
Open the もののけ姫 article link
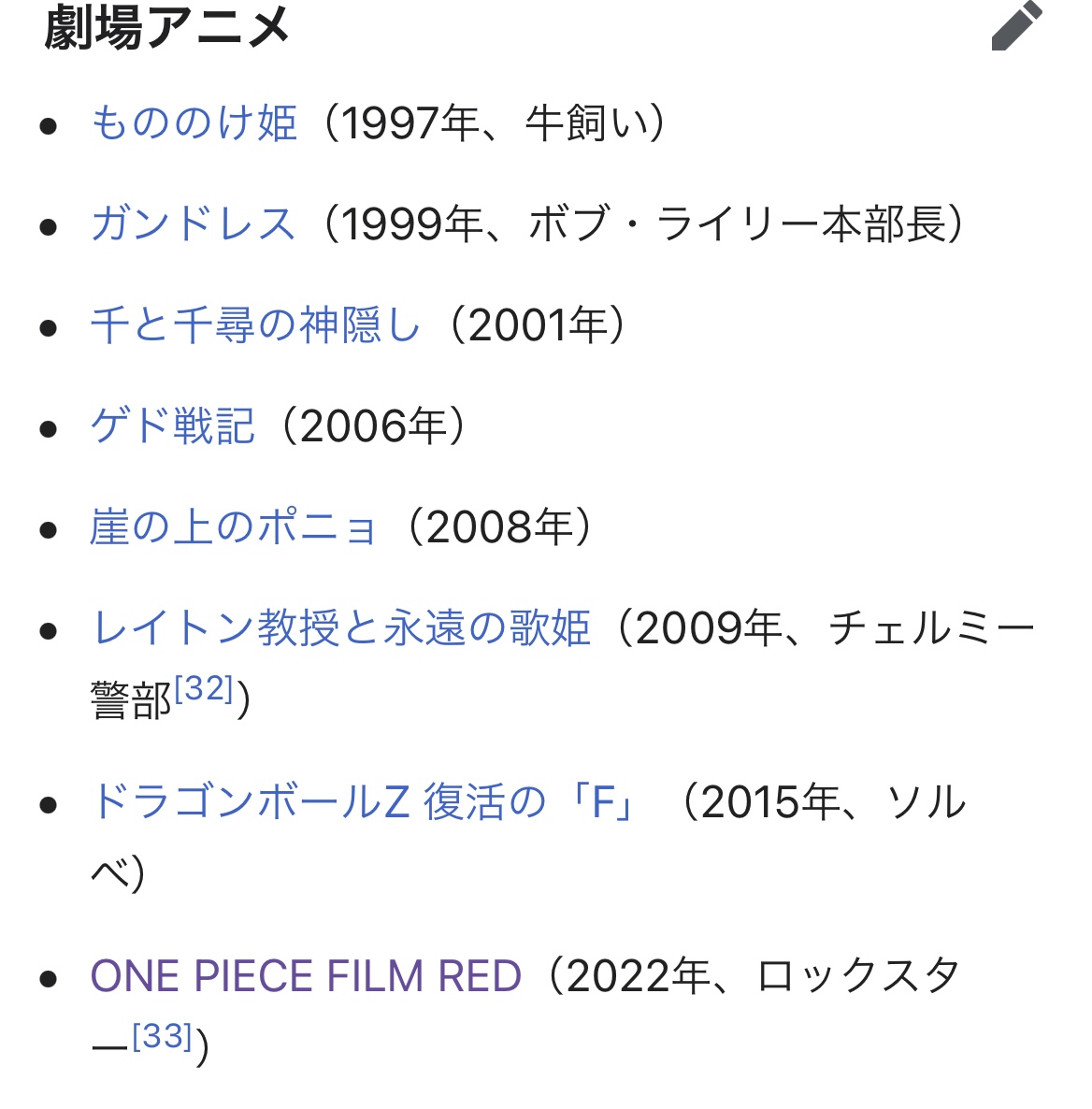[x=194, y=123]
